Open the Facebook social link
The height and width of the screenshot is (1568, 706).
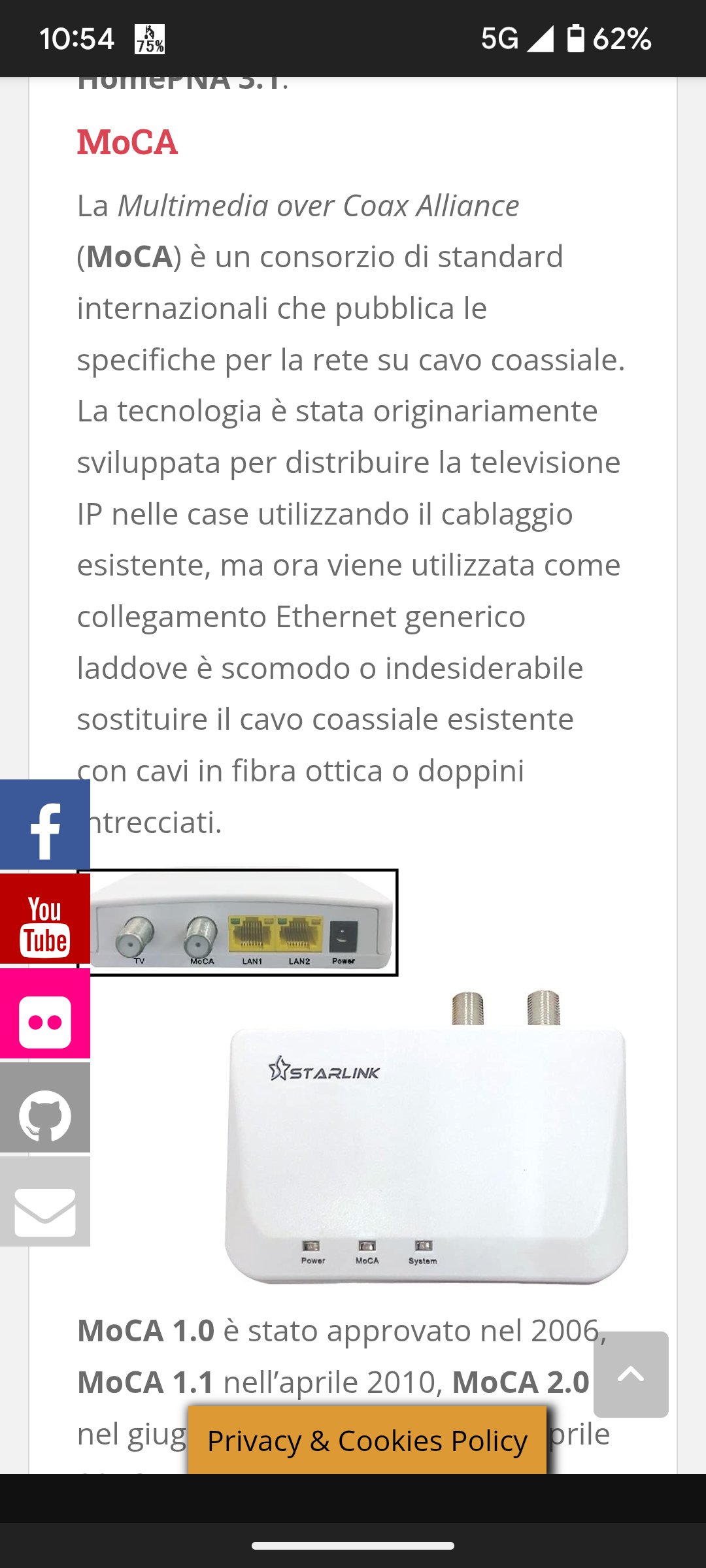click(x=44, y=826)
